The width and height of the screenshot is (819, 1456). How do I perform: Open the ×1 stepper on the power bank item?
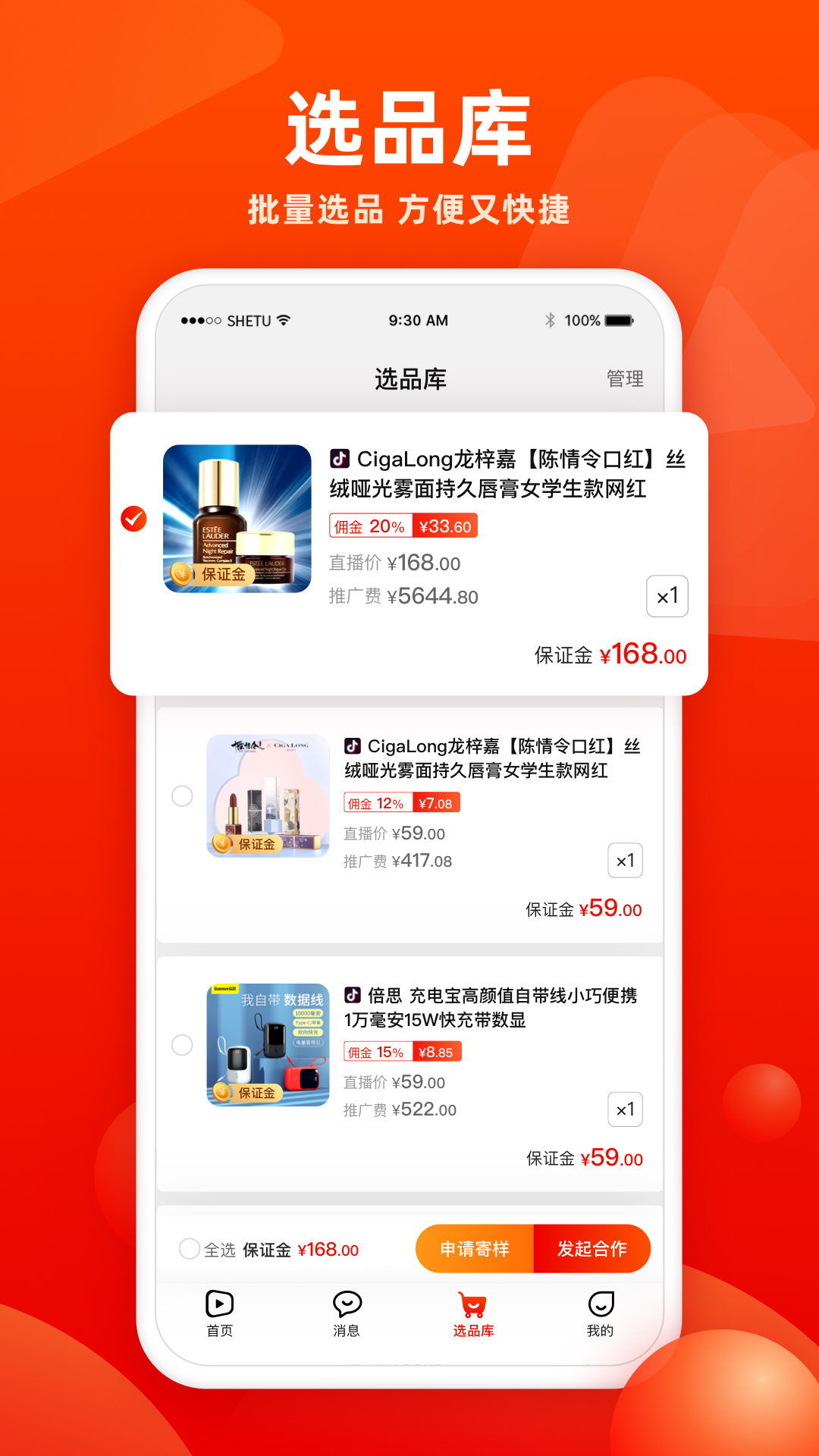[625, 1109]
